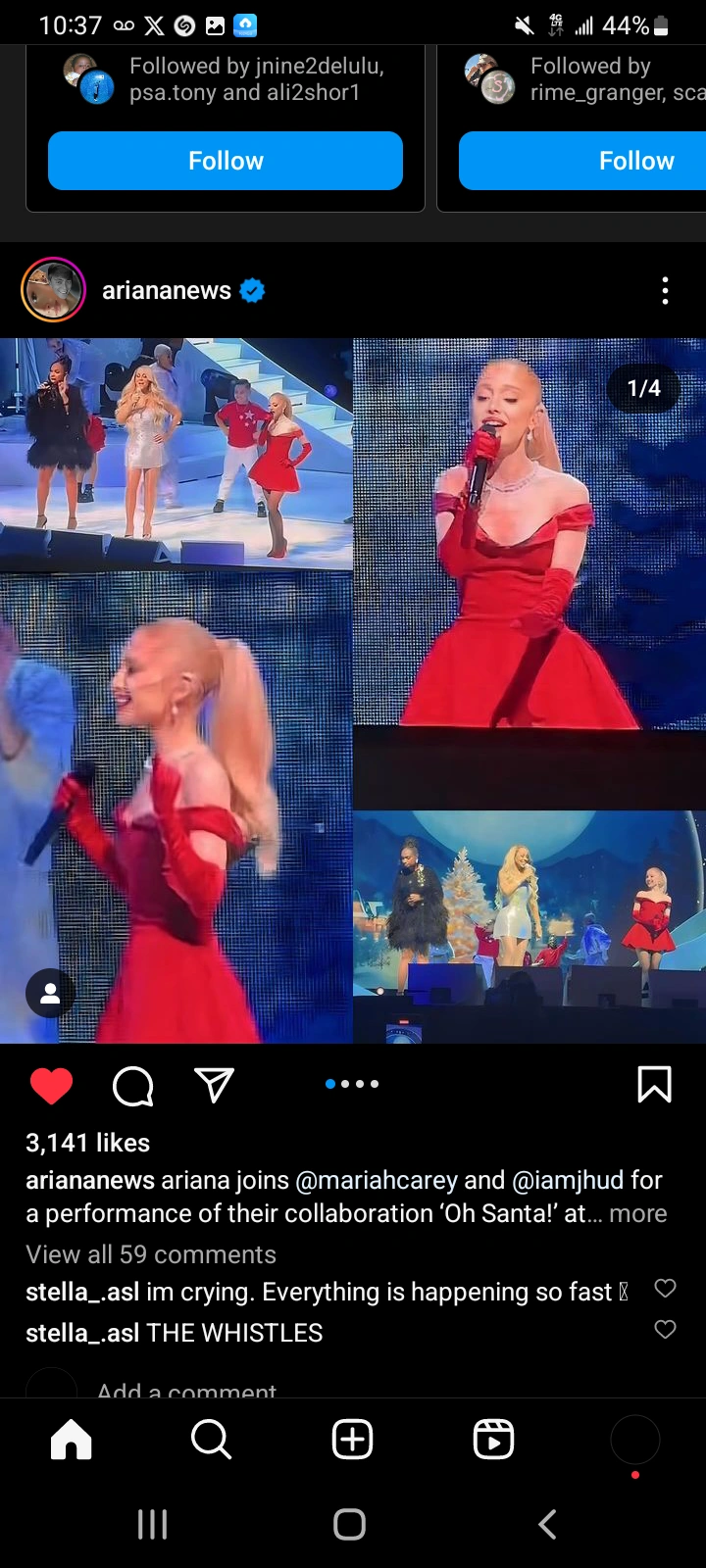Open ariananews post overflow menu
The height and width of the screenshot is (1568, 706).
click(x=665, y=290)
